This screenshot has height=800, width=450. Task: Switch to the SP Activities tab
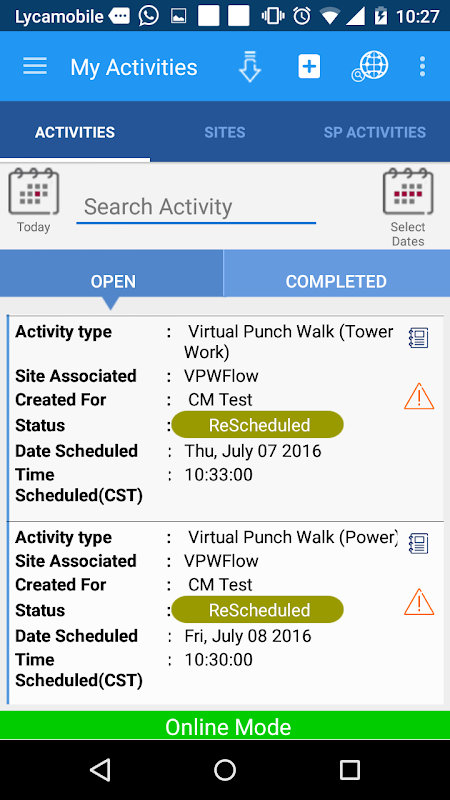click(375, 133)
